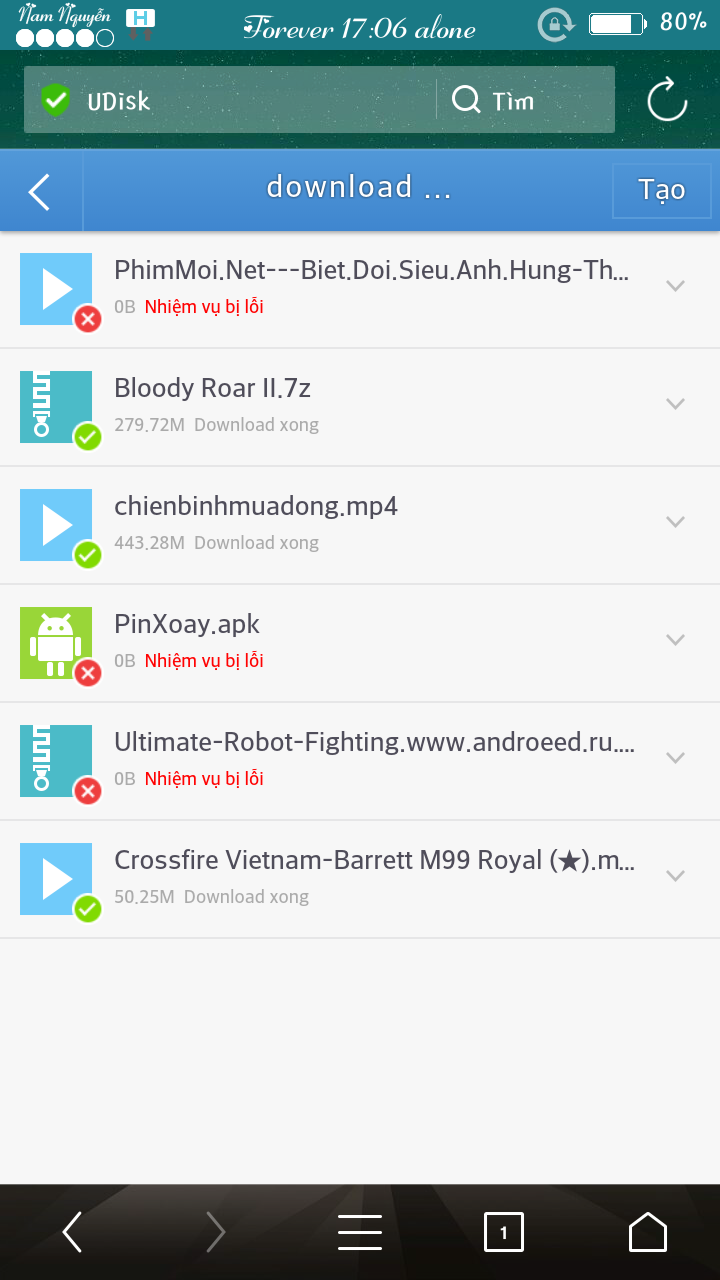This screenshot has width=720, height=1280.
Task: Expand options for the Crossfire Vietnam video
Action: 676,877
